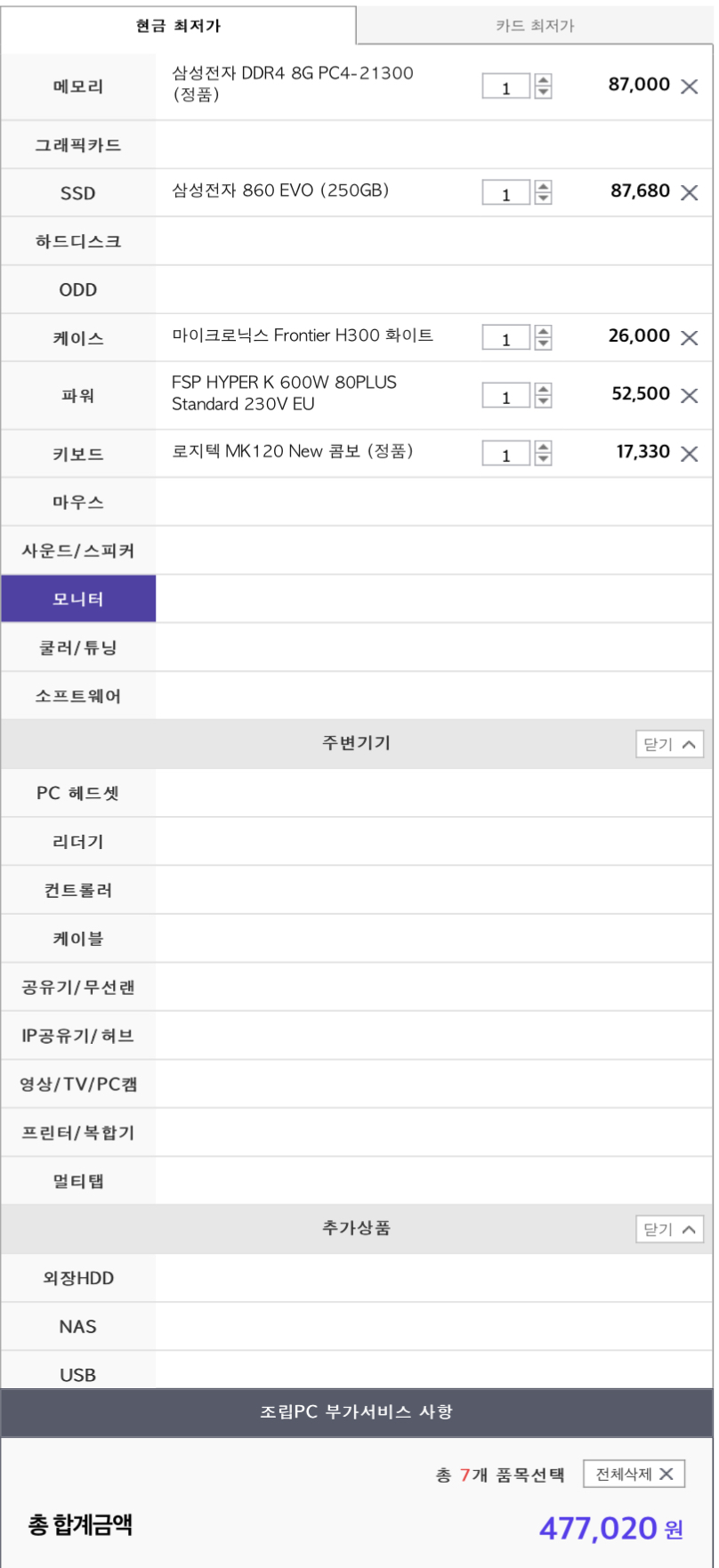
Task: Delete the FSP HYPER K 600W power item
Action: point(689,395)
